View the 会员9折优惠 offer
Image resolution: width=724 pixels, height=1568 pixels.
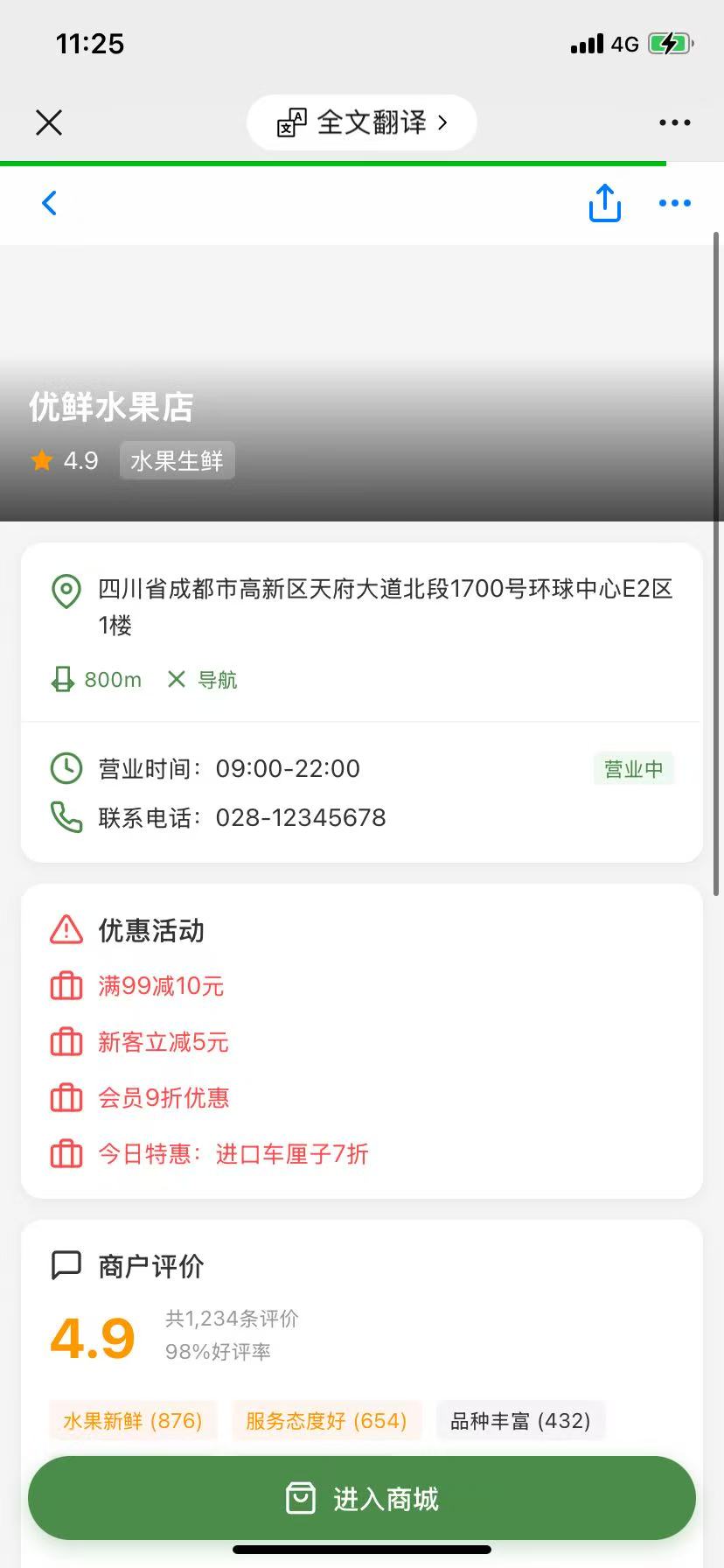pos(163,1098)
